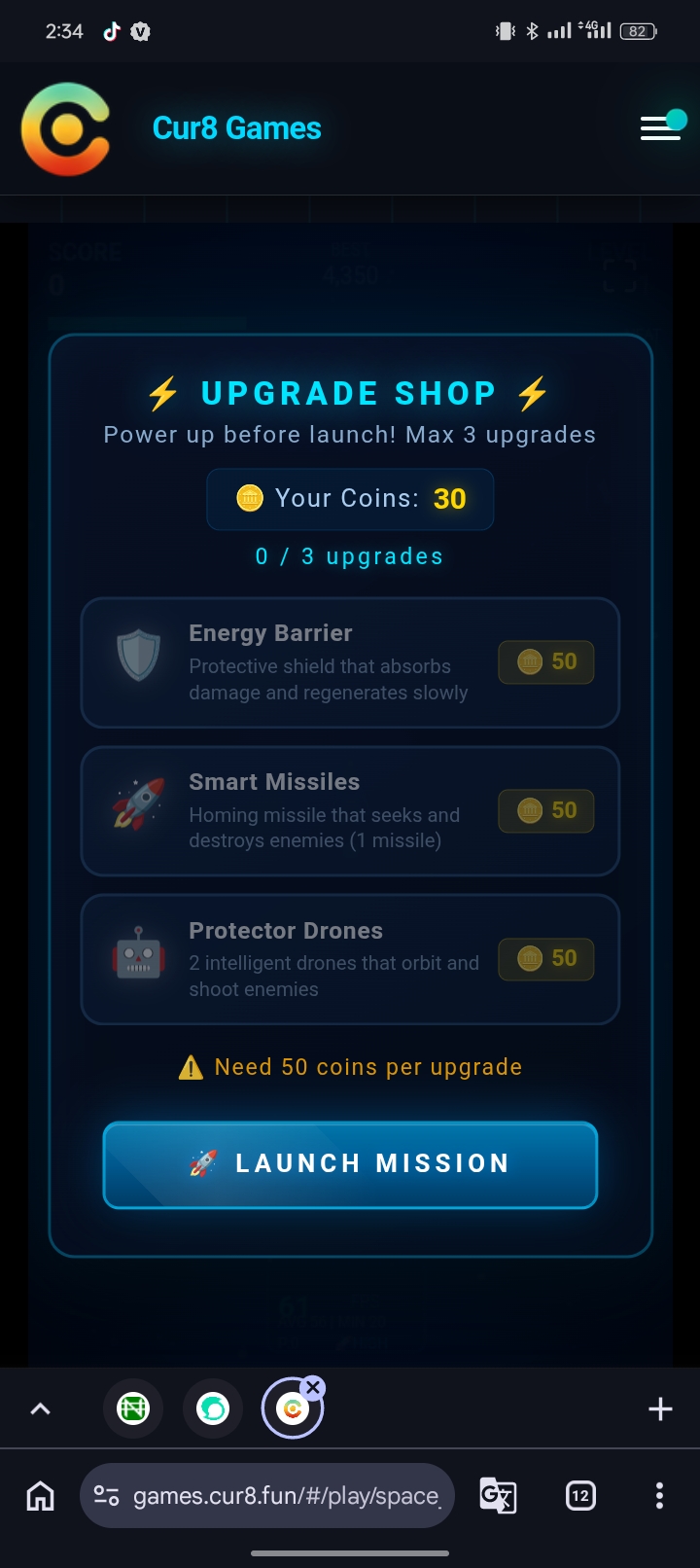
Task: Open the tab switcher showing 12
Action: coord(580,1495)
